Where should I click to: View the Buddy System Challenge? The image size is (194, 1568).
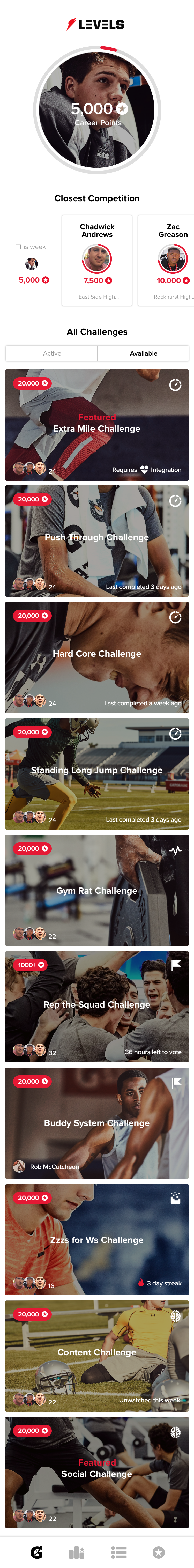[97, 1122]
